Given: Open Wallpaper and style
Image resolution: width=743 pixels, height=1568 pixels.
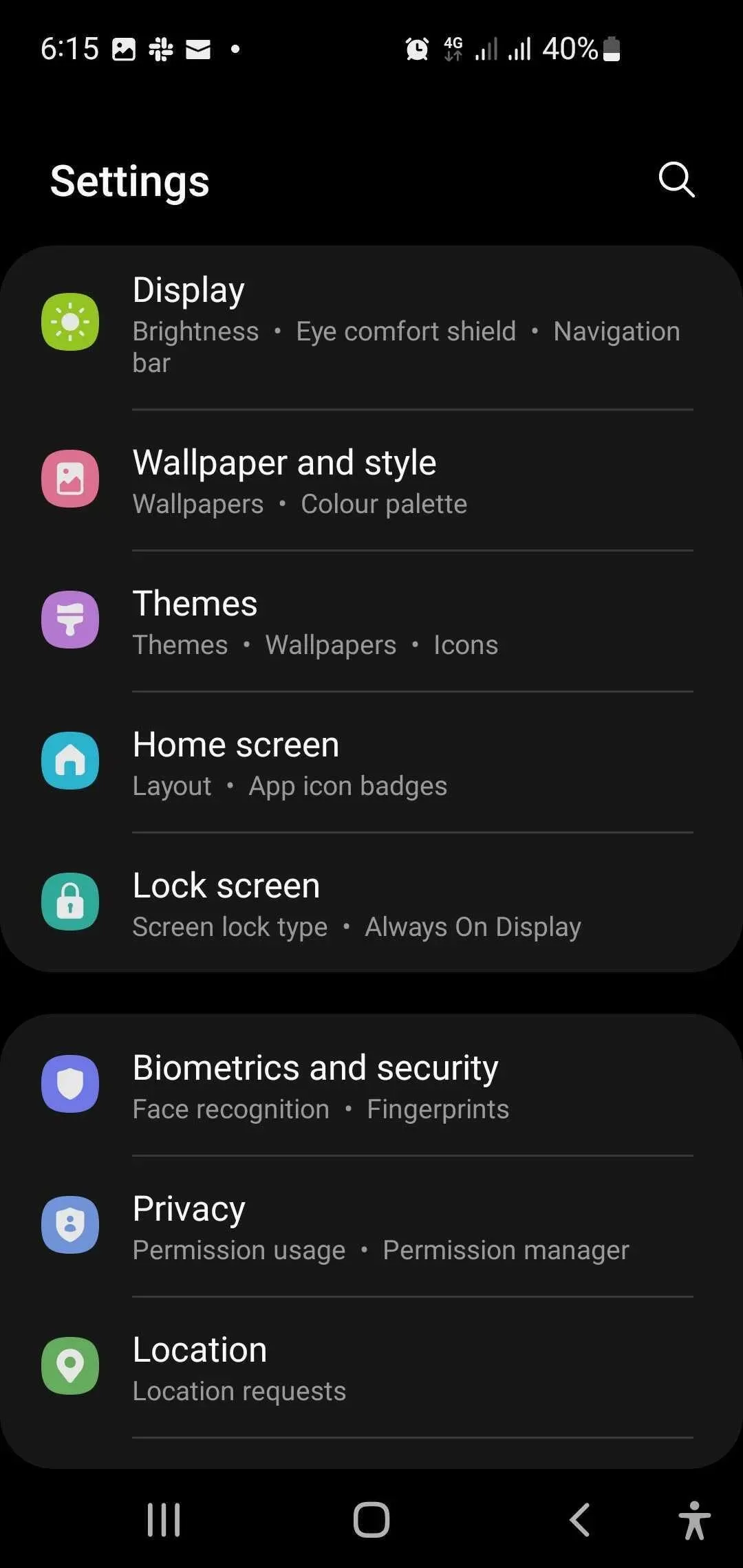Looking at the screenshot, I should point(371,481).
